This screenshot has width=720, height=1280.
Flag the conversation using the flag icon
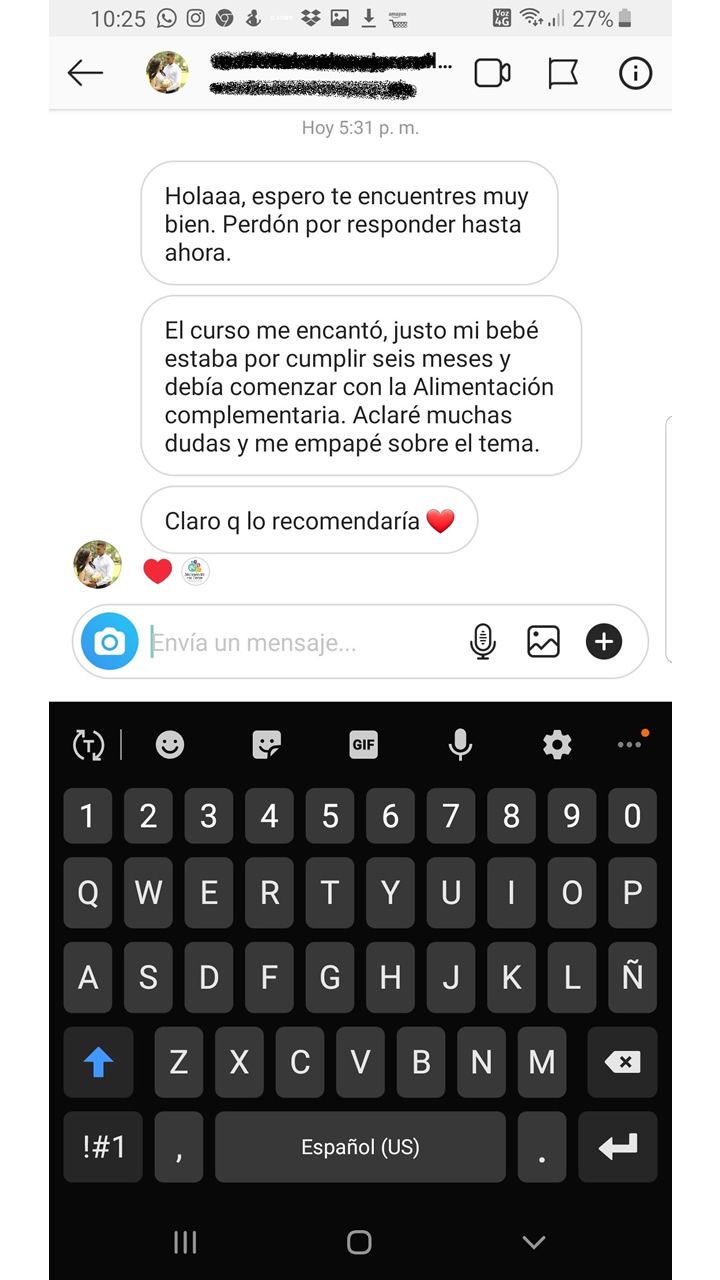563,72
